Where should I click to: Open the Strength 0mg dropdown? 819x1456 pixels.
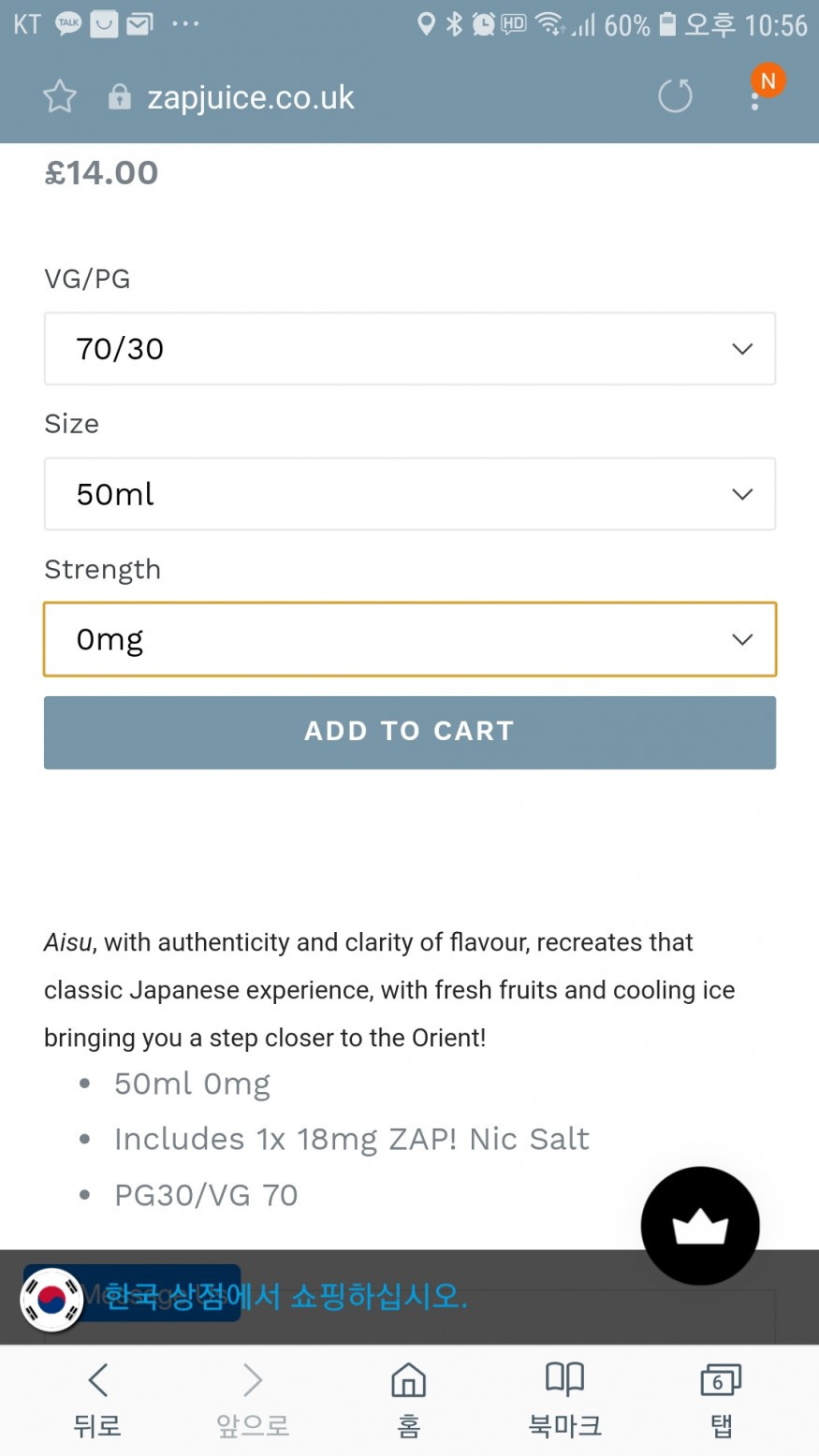(410, 639)
